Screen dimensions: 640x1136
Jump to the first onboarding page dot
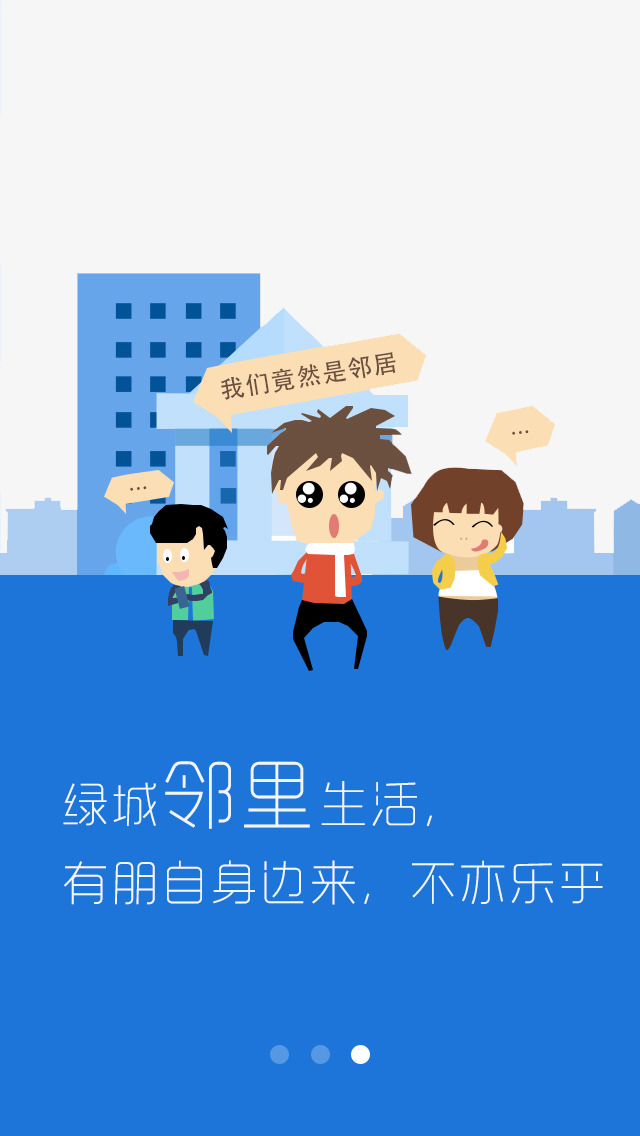click(x=279, y=1054)
